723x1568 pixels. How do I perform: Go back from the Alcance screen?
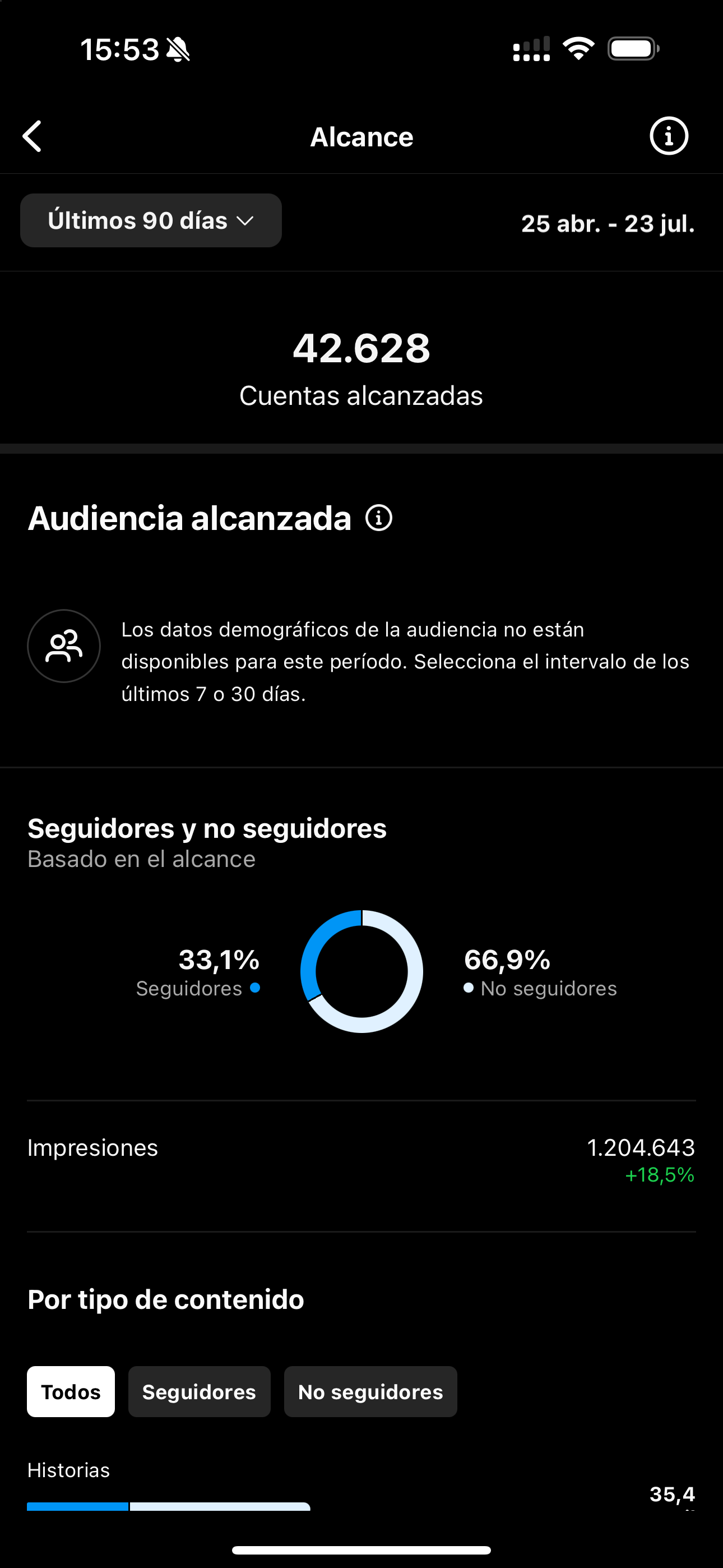pyautogui.click(x=33, y=136)
